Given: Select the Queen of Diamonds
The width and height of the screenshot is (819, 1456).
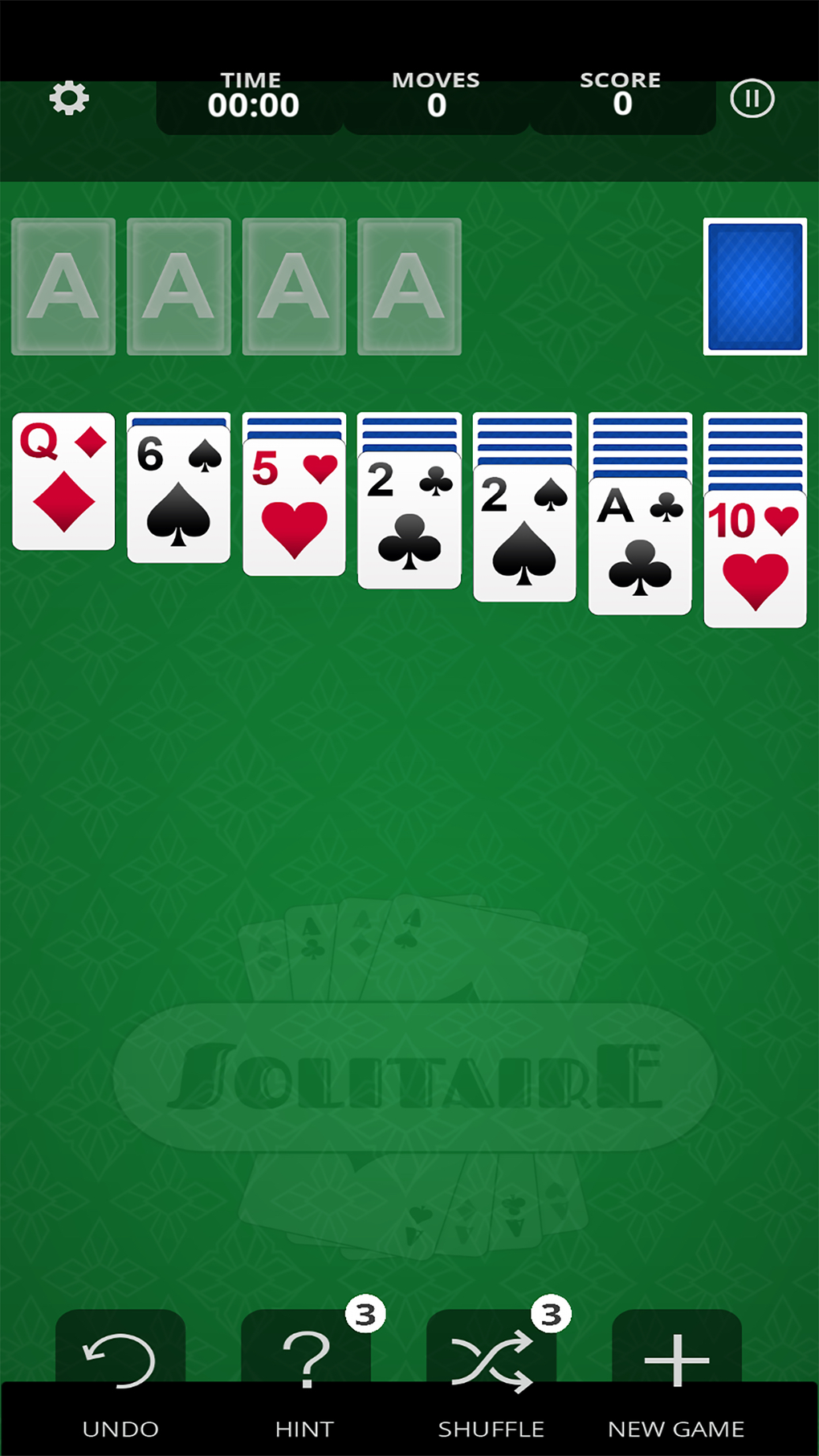Looking at the screenshot, I should (63, 482).
